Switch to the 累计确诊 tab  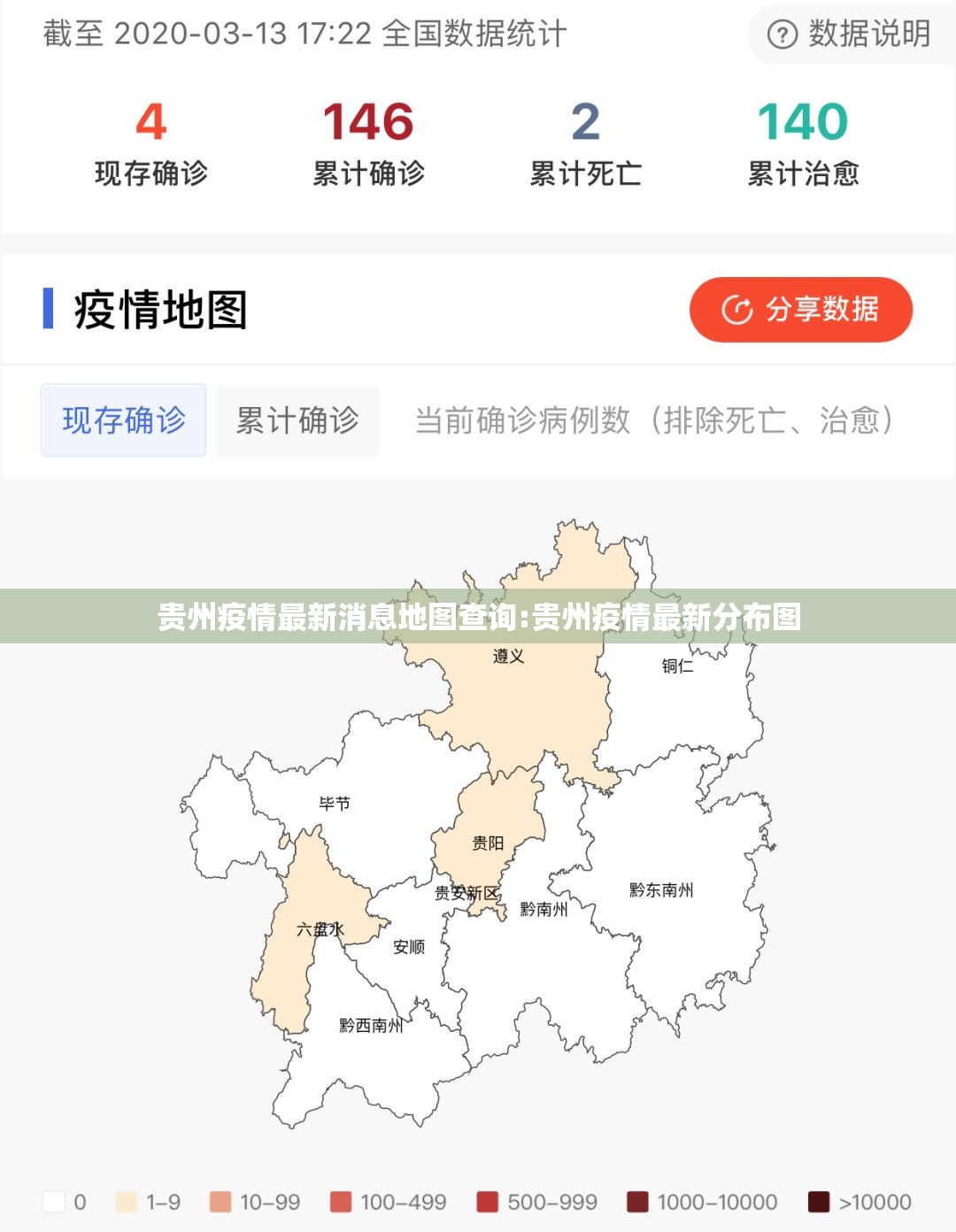click(297, 420)
